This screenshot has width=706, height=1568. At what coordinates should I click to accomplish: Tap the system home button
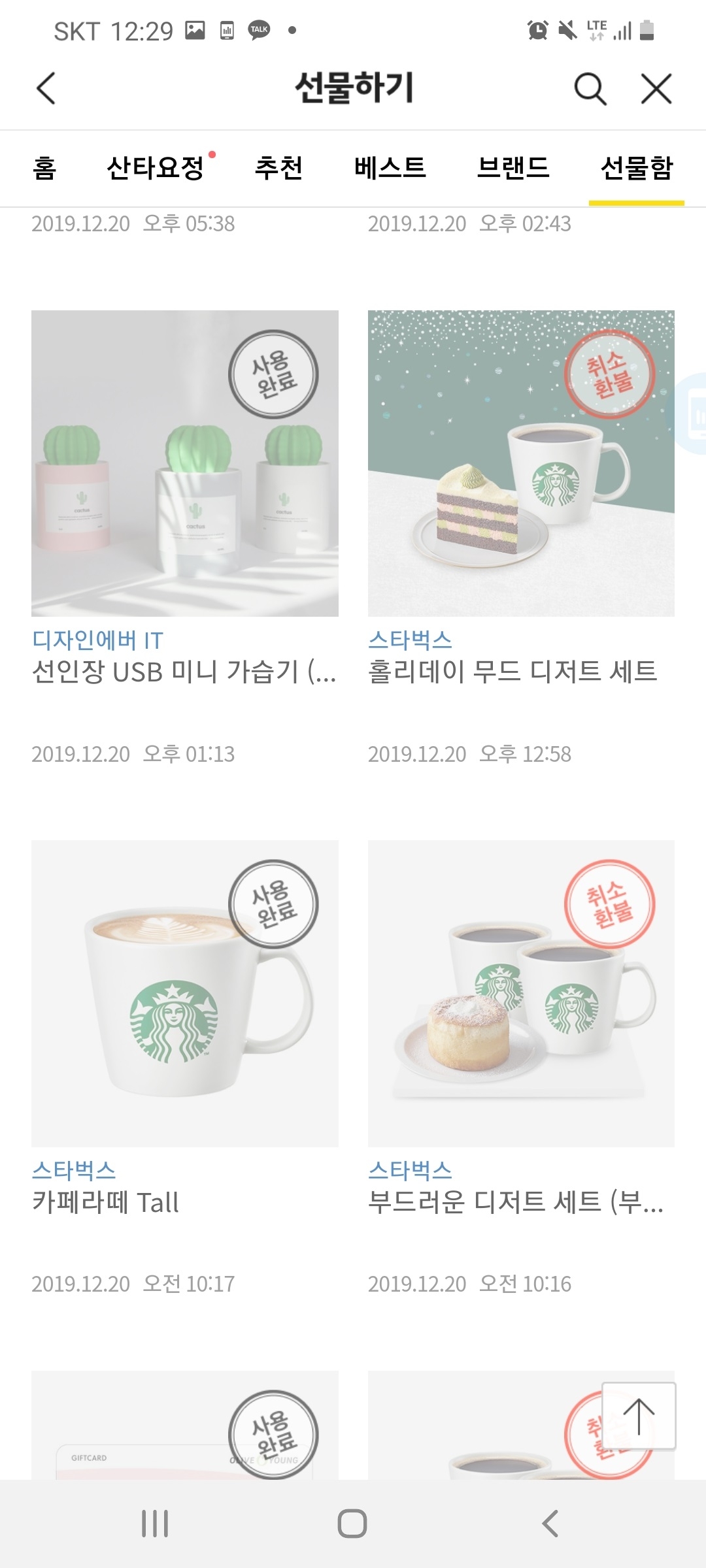tap(352, 1524)
